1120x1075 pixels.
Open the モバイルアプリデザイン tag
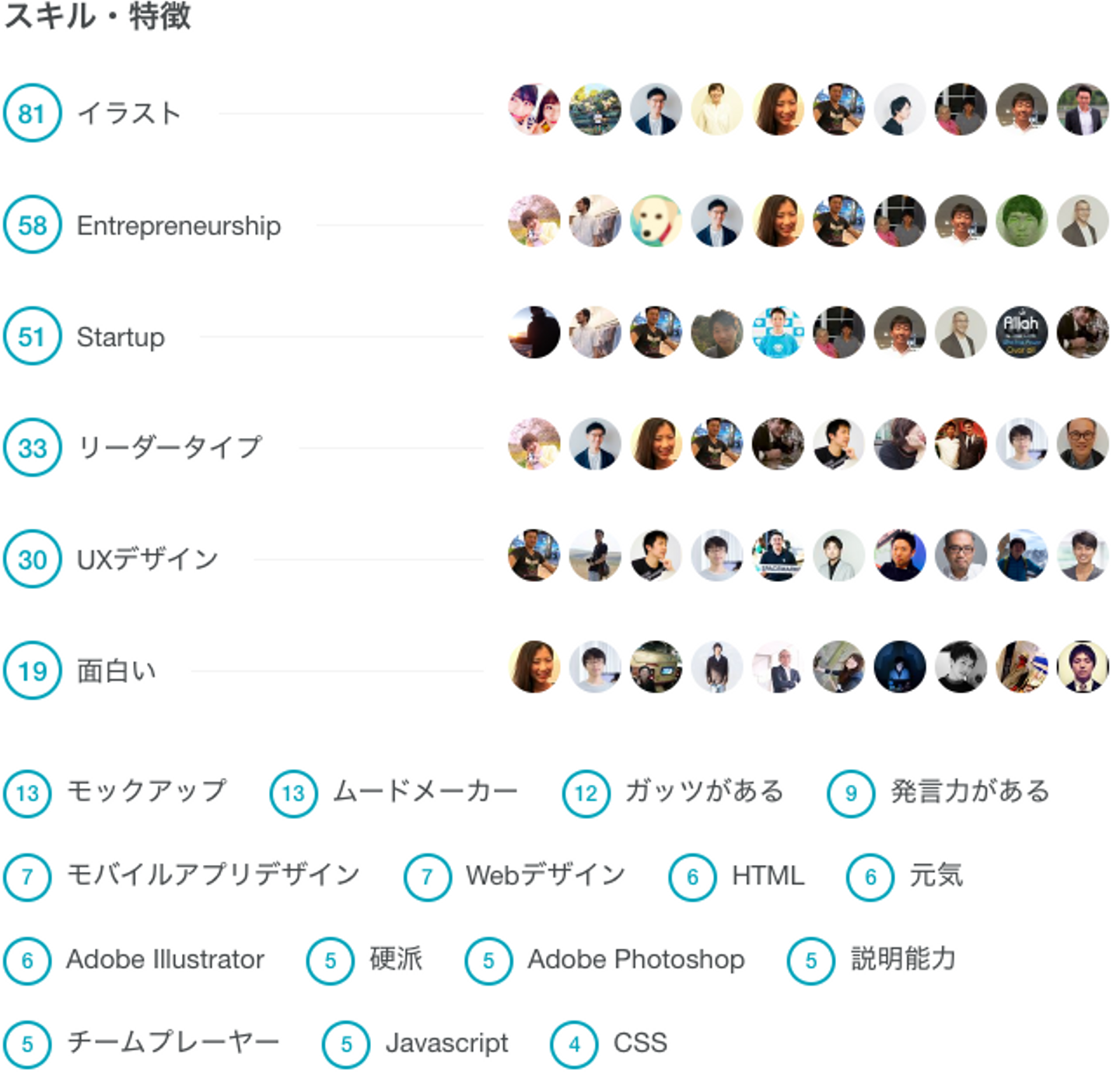click(213, 876)
